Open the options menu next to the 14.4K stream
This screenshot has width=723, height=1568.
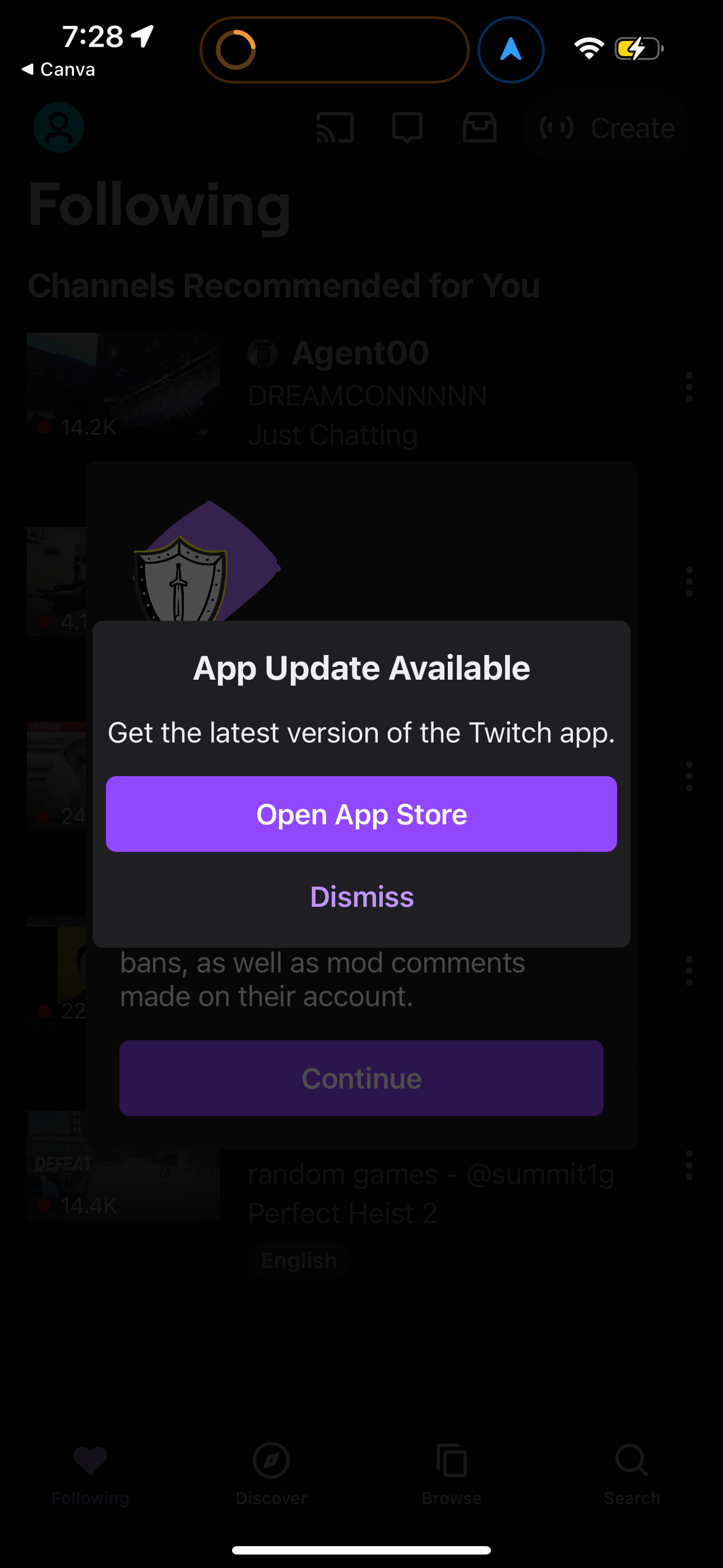click(x=688, y=1167)
